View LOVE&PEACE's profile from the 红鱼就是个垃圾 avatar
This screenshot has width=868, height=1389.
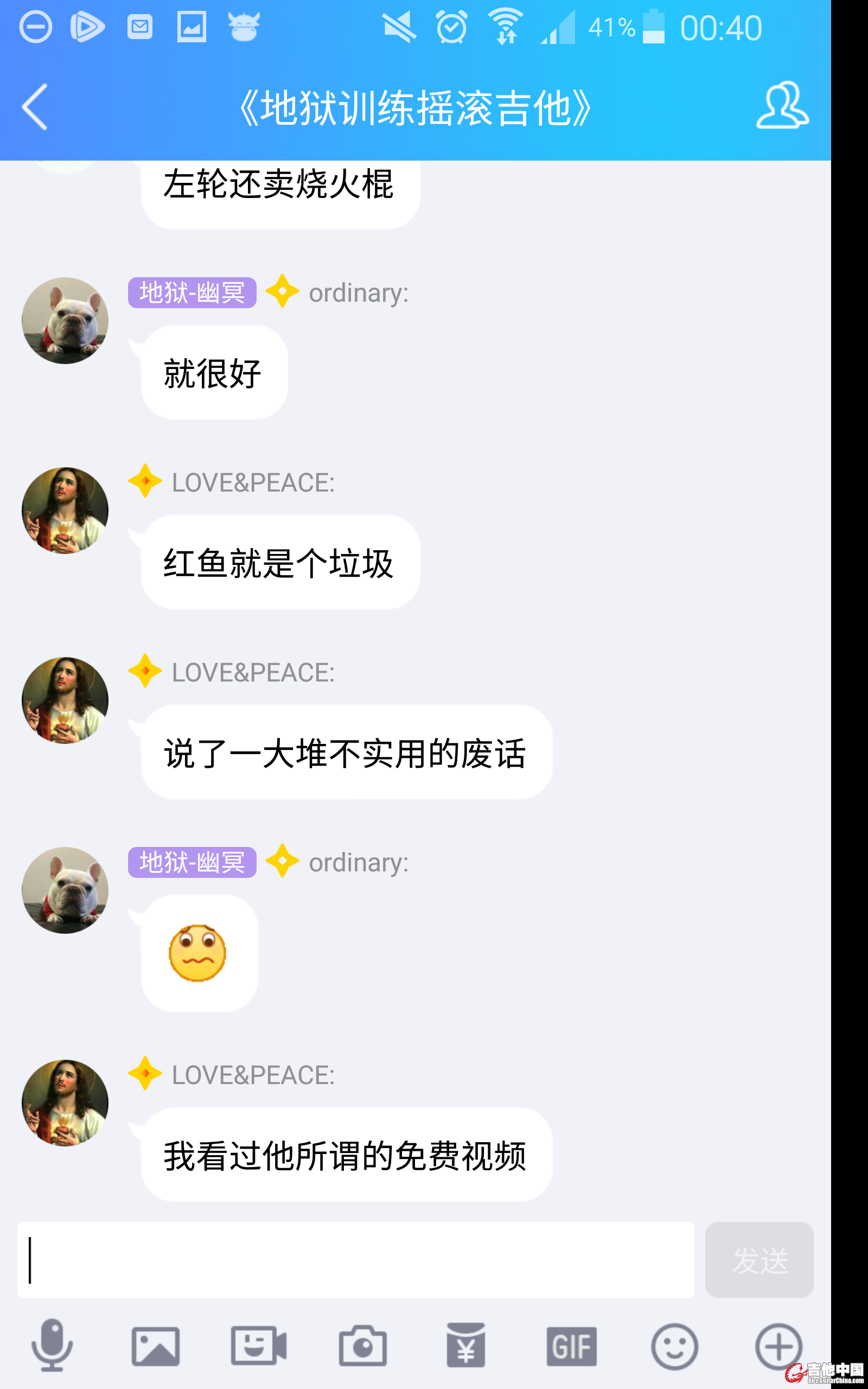(65, 510)
